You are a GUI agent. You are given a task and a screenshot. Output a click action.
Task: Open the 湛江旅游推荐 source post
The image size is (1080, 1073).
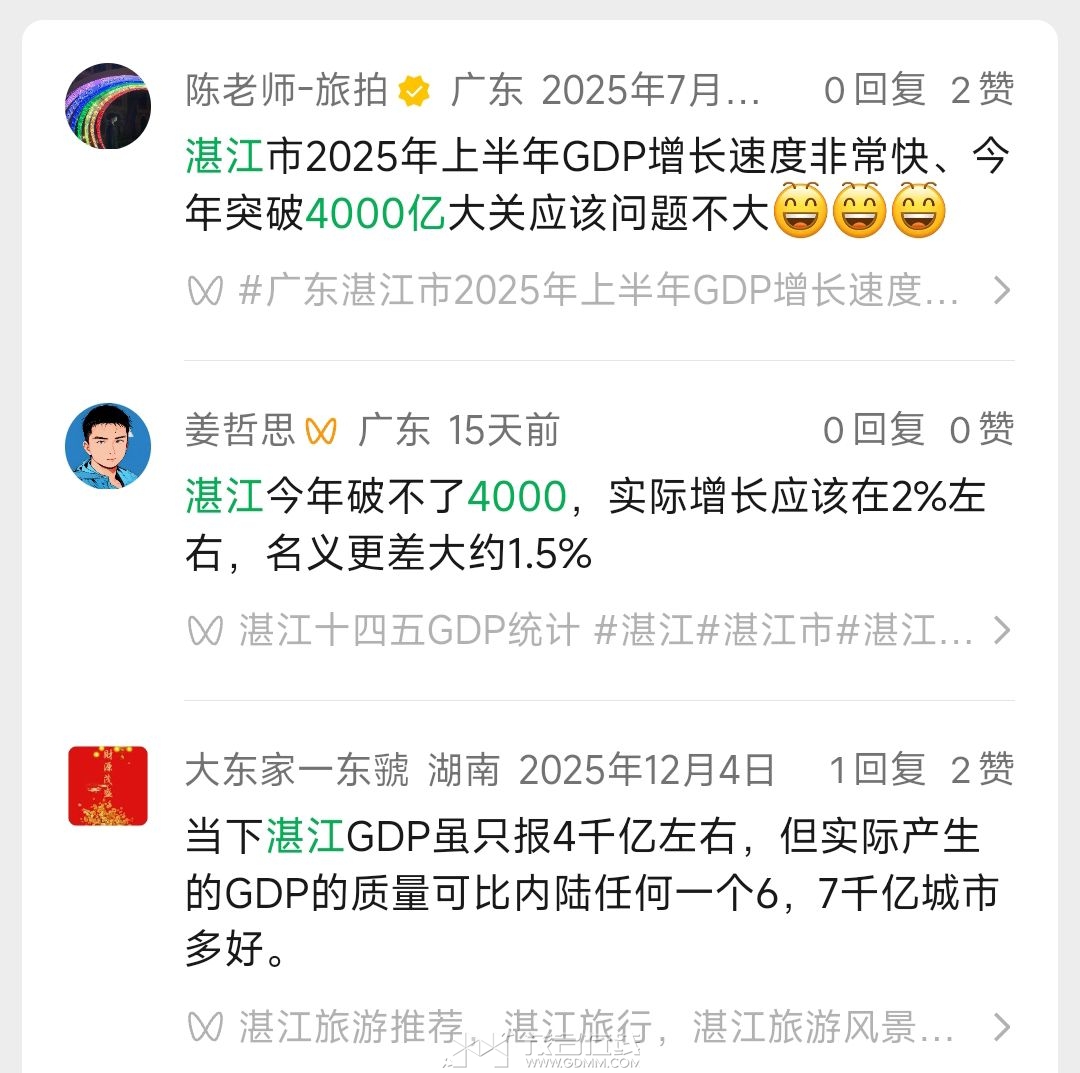[x=600, y=1027]
